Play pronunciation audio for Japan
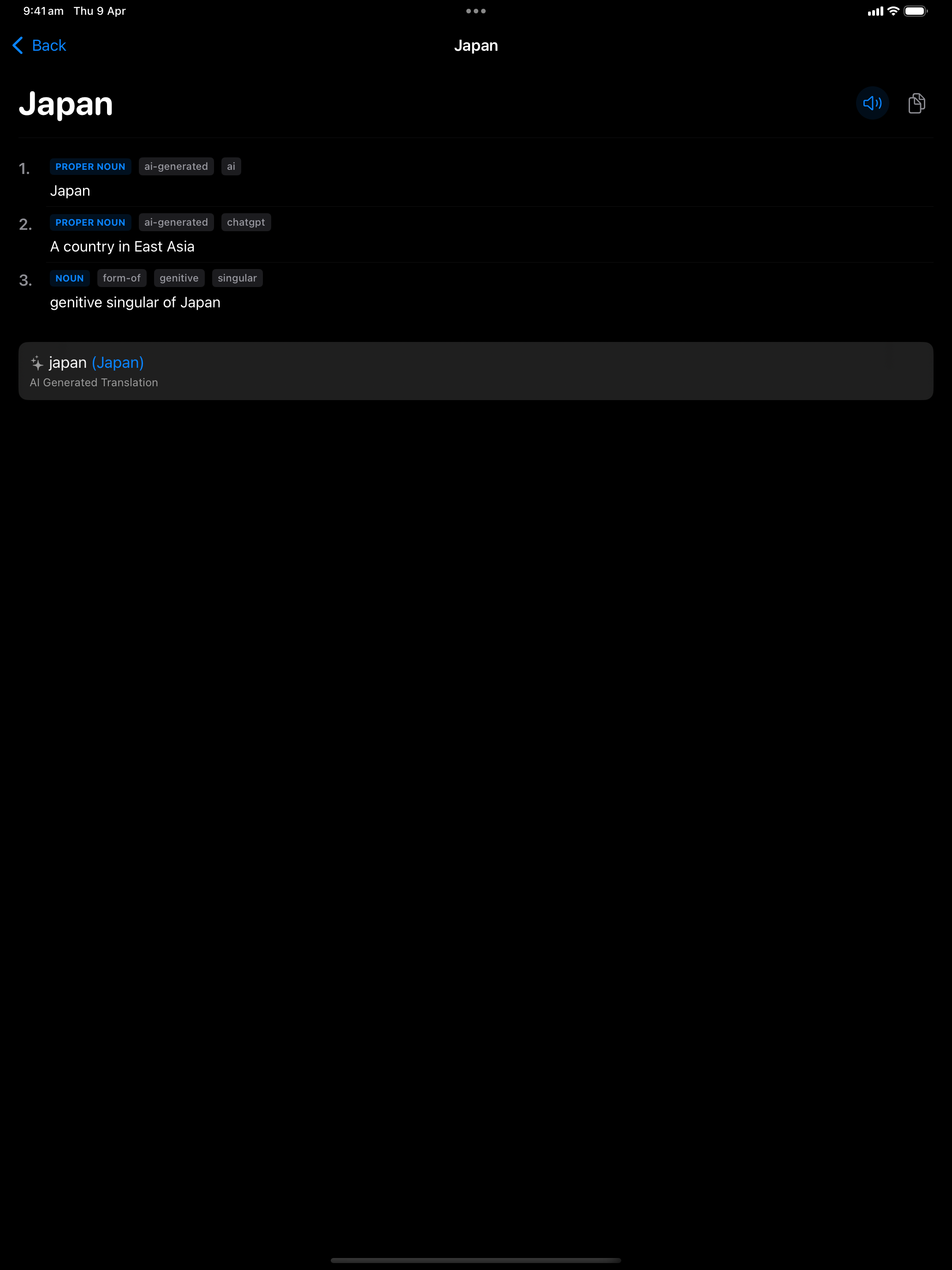 872,103
